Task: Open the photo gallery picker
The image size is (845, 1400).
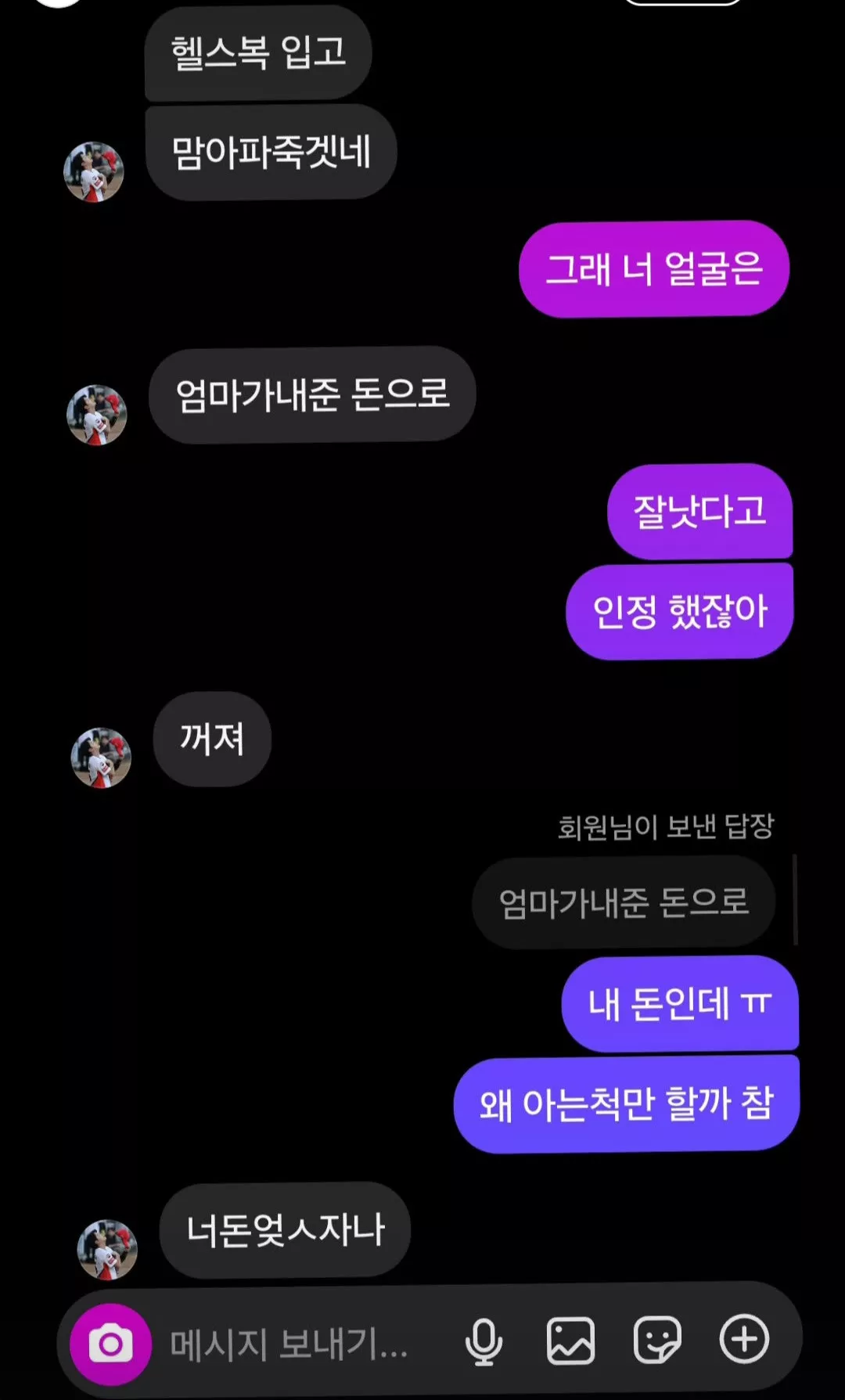Action: pos(570,1341)
